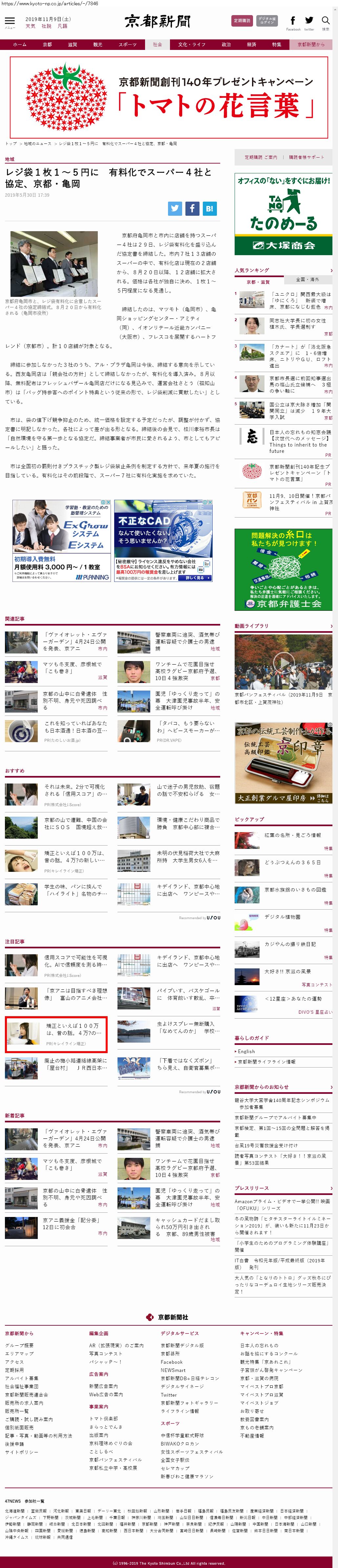Open the search icon in the header
Screen dimensions: 338x1568
click(x=326, y=22)
